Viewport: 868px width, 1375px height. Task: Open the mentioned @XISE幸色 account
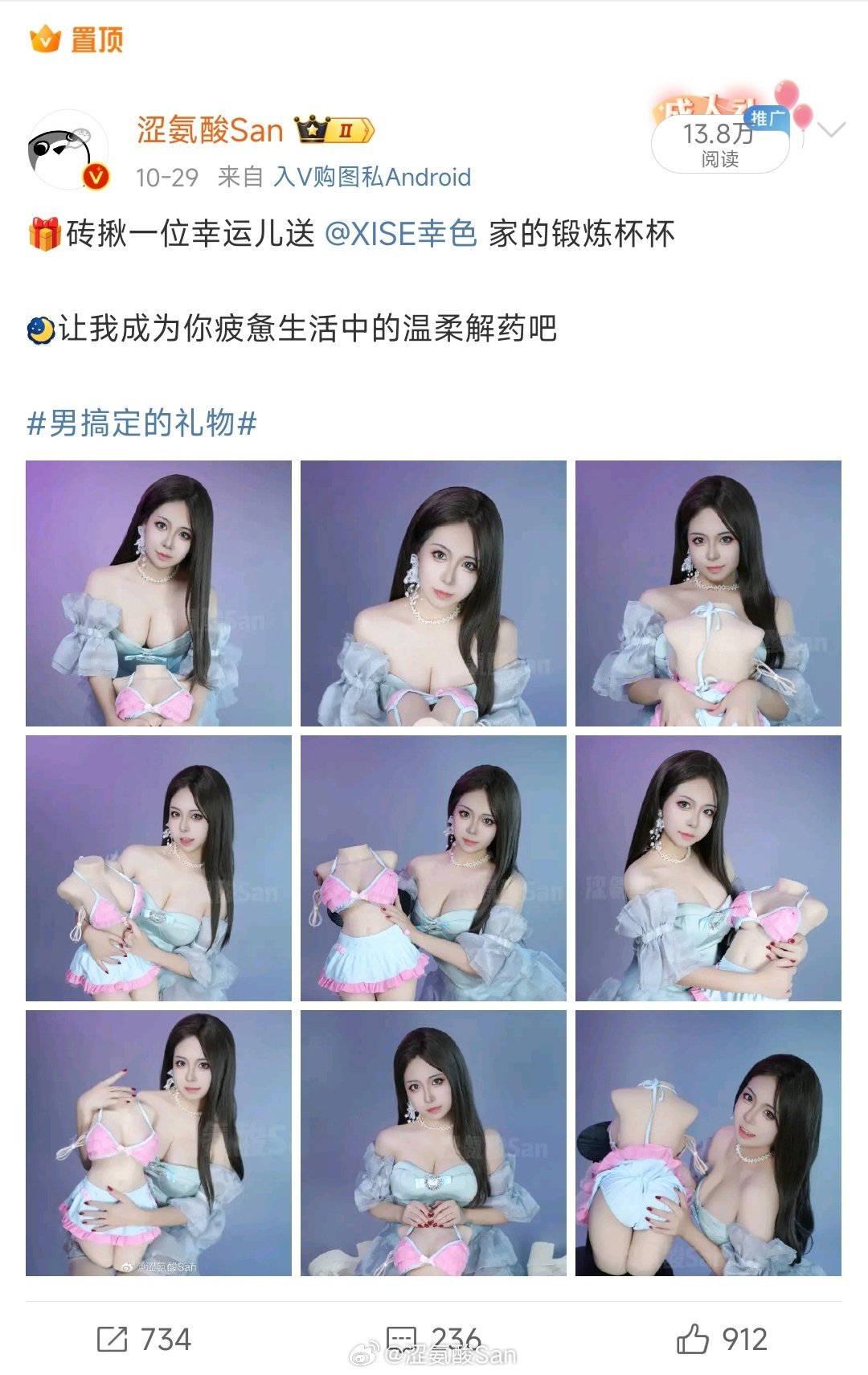coord(400,234)
